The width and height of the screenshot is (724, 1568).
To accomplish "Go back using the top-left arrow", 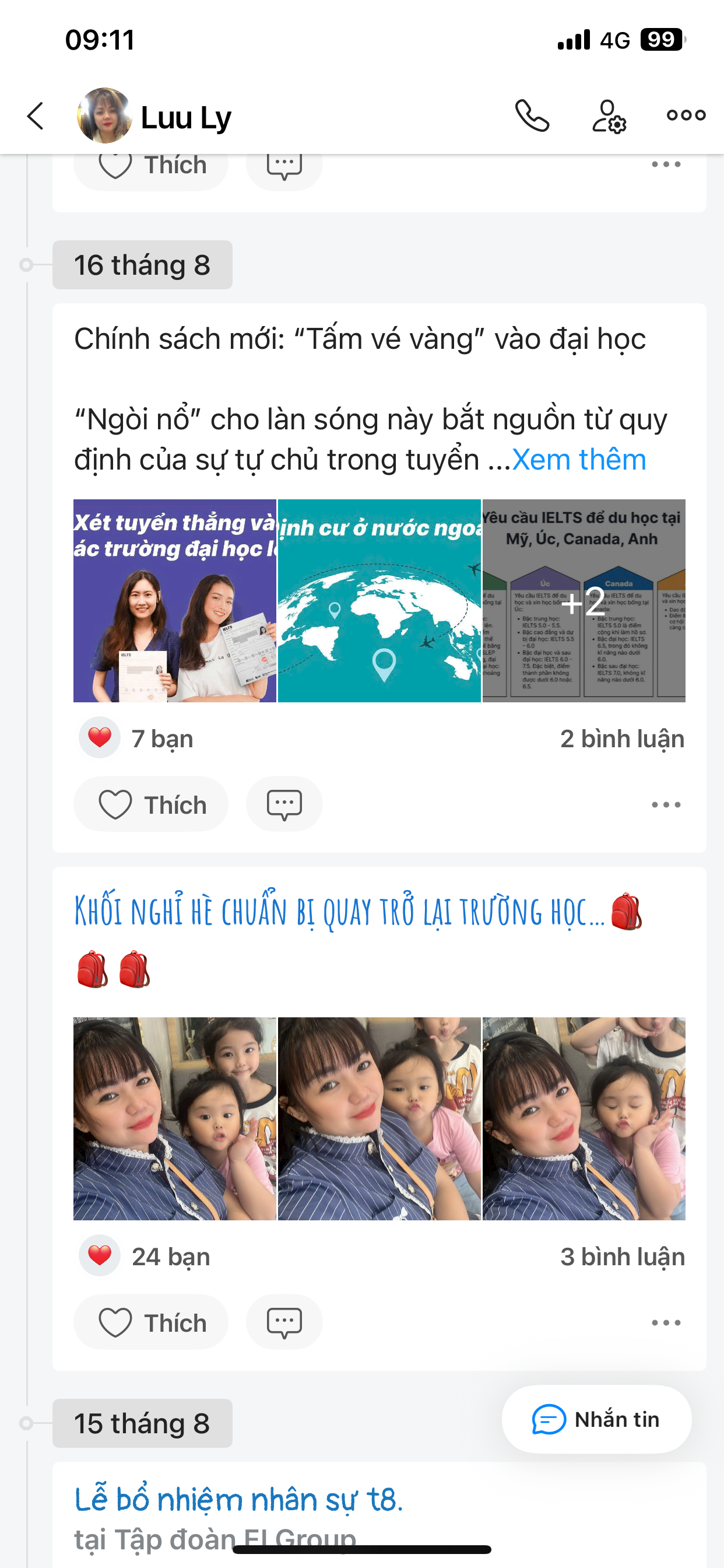I will point(36,116).
